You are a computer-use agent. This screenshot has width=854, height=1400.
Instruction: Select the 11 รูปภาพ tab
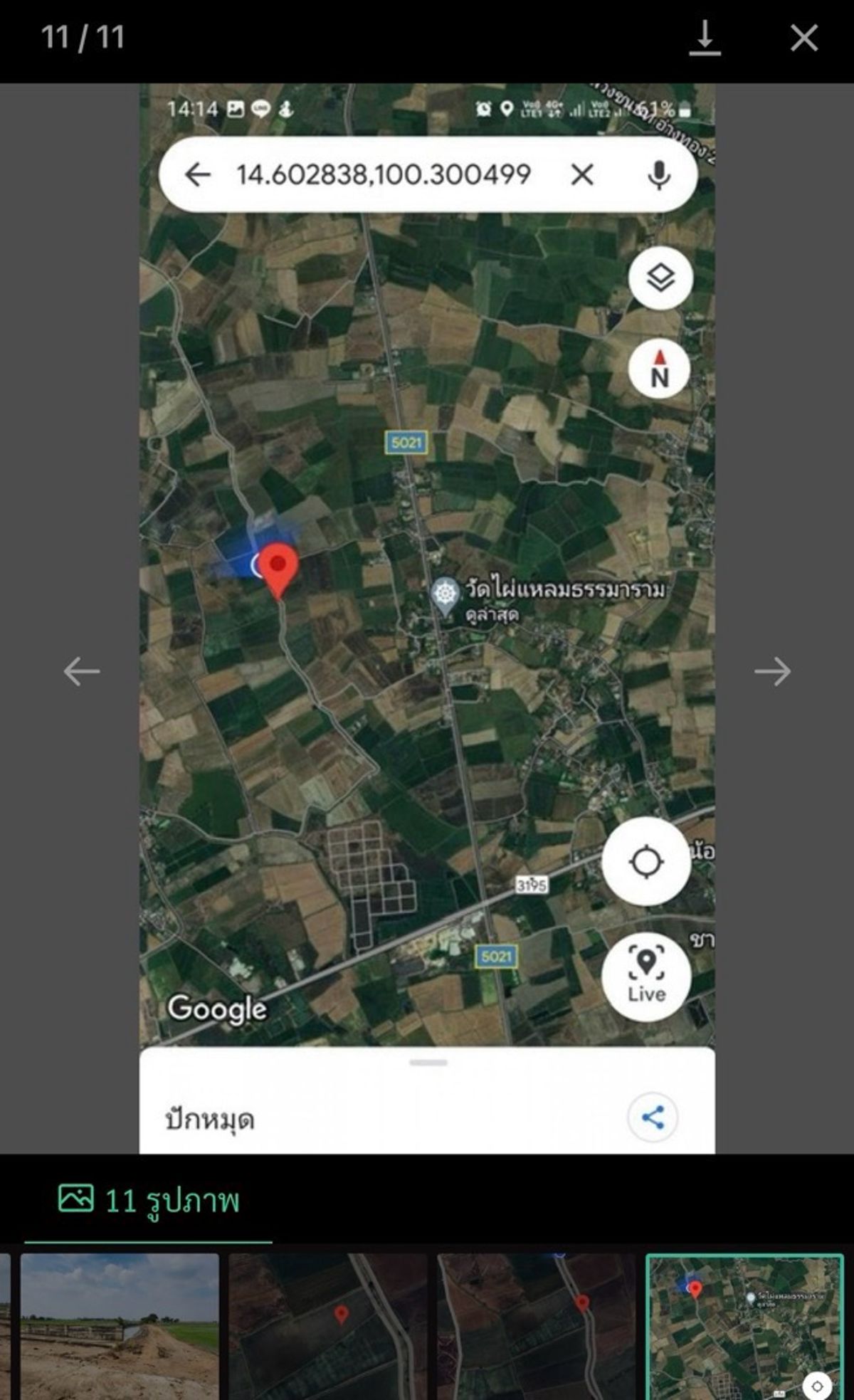click(x=149, y=1201)
